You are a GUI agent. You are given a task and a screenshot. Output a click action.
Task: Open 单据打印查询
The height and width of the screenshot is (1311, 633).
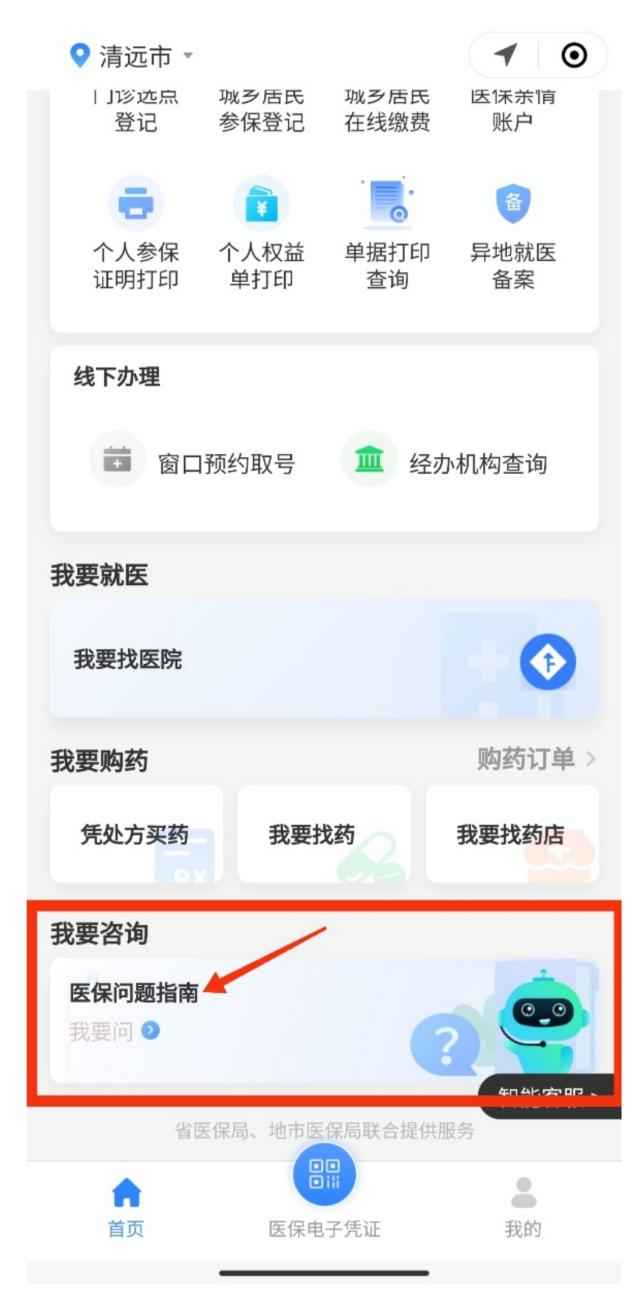click(387, 237)
